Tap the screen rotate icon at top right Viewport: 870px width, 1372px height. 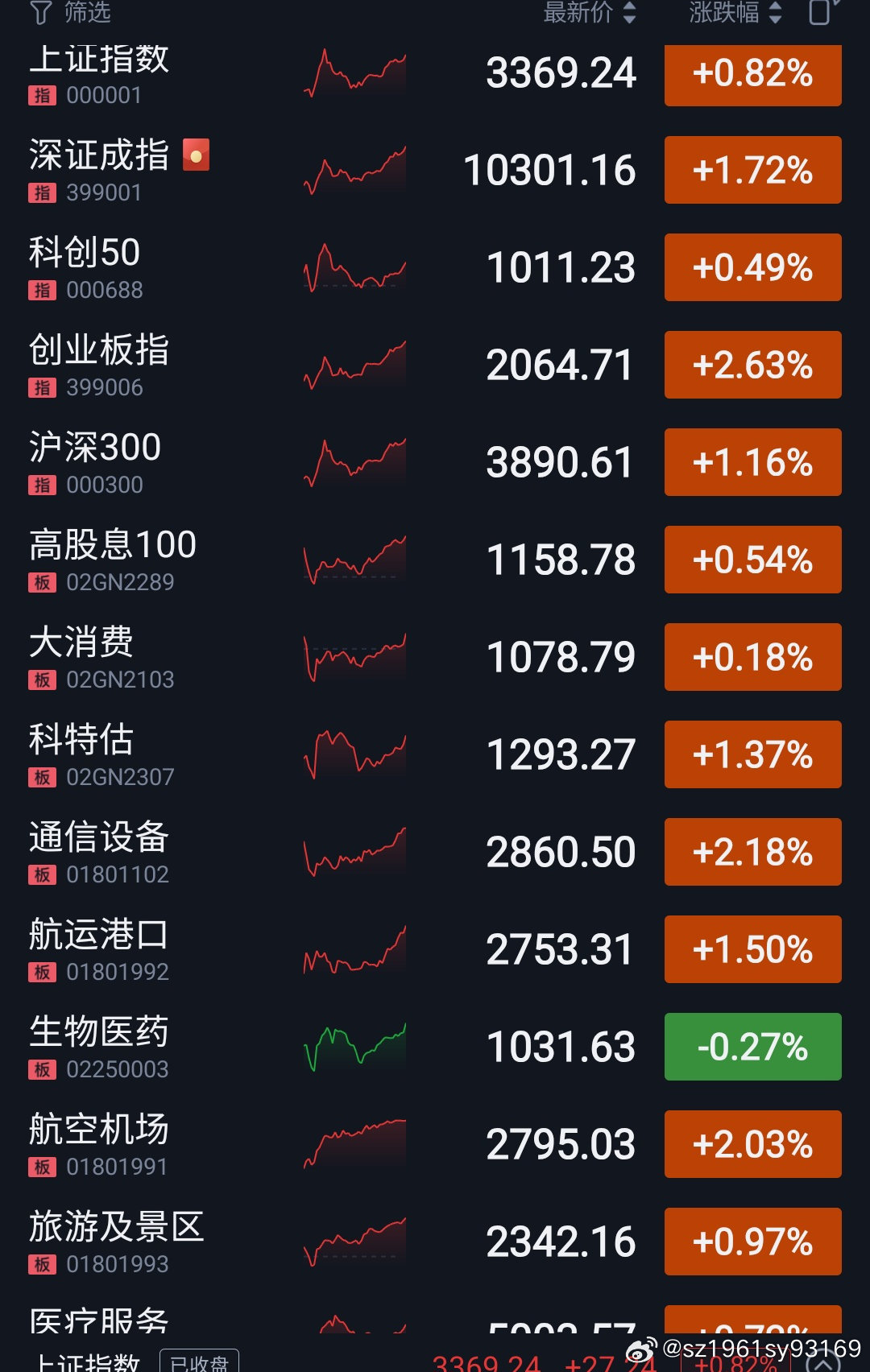point(822,12)
